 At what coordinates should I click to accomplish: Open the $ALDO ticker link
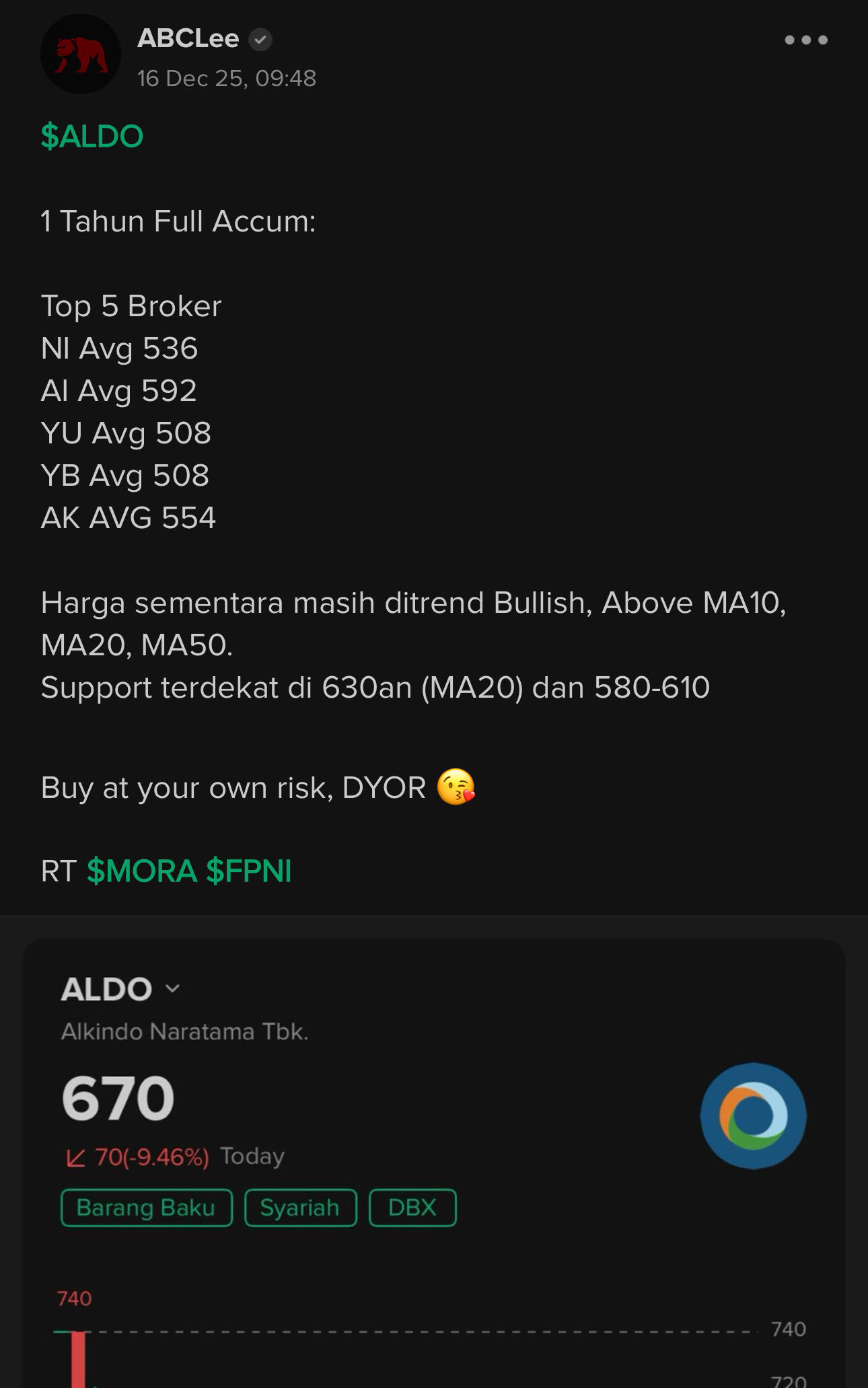(92, 137)
